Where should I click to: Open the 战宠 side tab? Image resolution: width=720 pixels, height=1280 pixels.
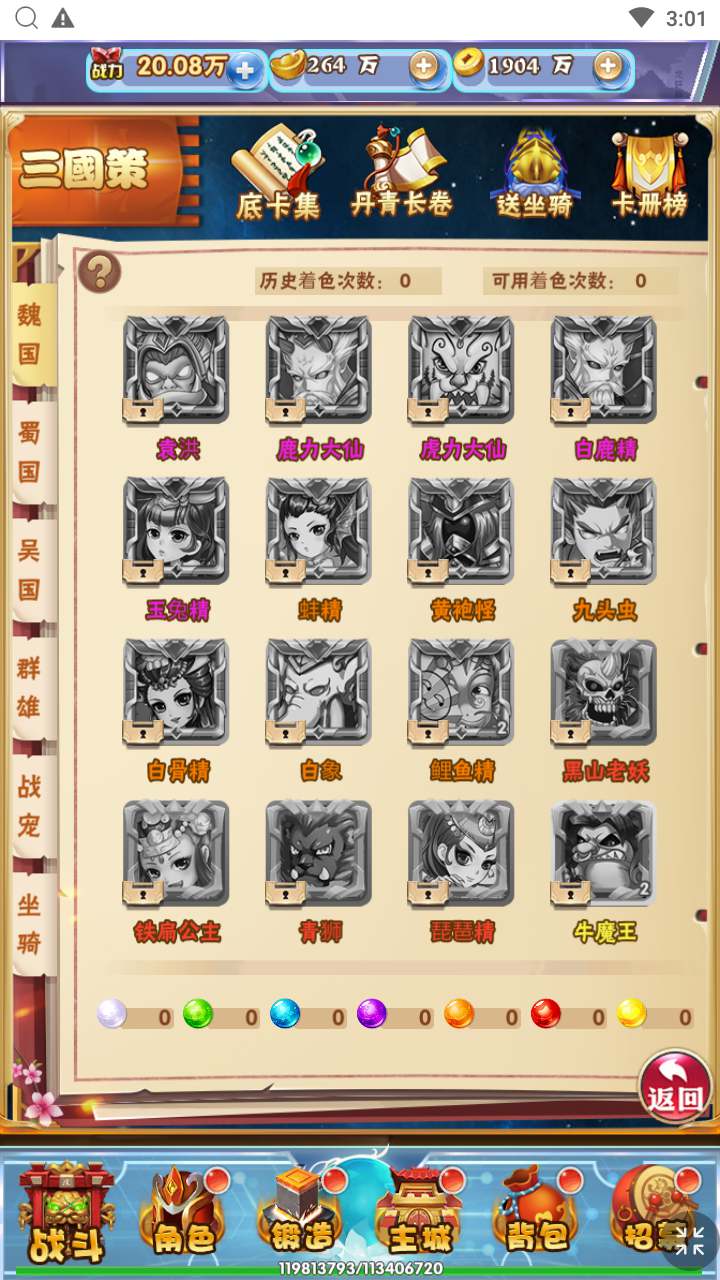[30, 805]
